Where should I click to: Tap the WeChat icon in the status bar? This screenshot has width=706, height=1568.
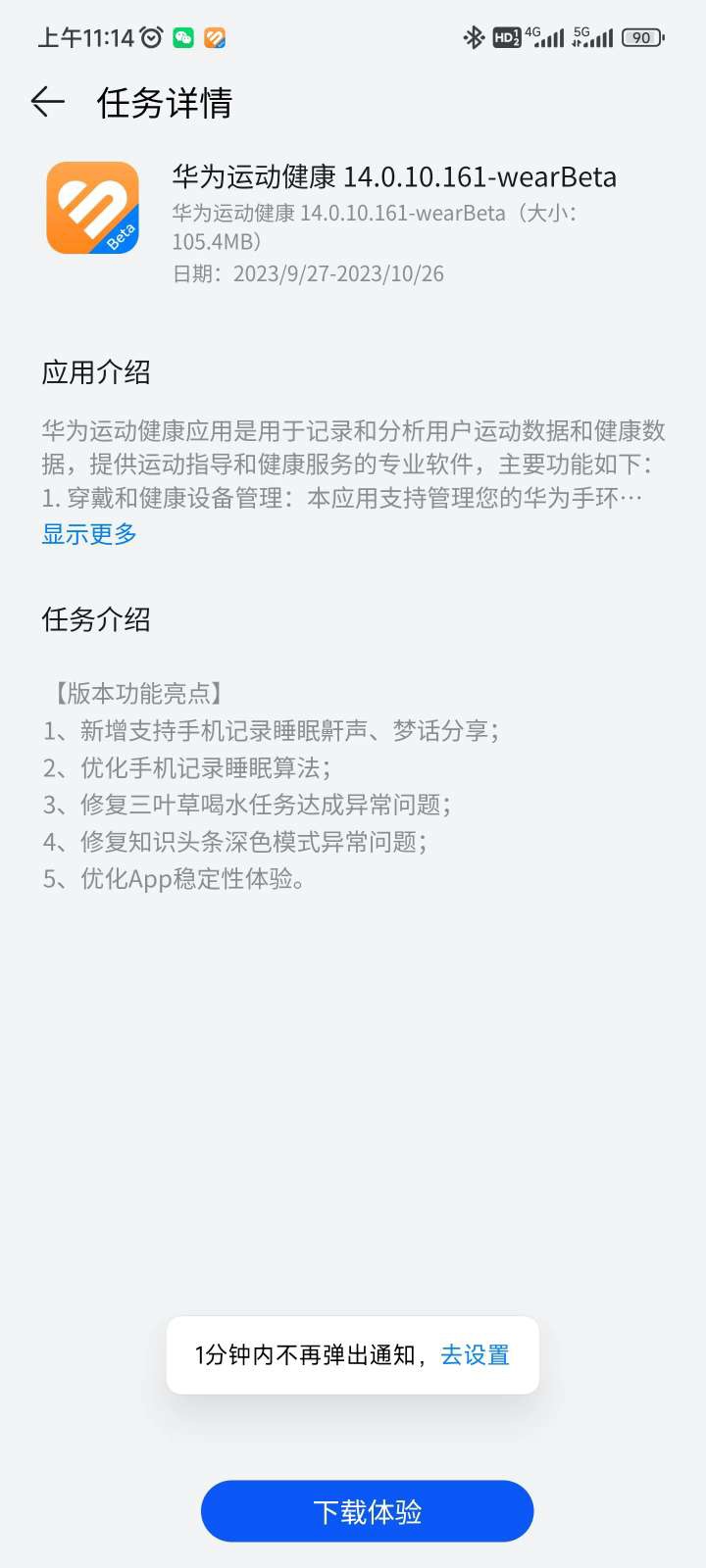(183, 37)
